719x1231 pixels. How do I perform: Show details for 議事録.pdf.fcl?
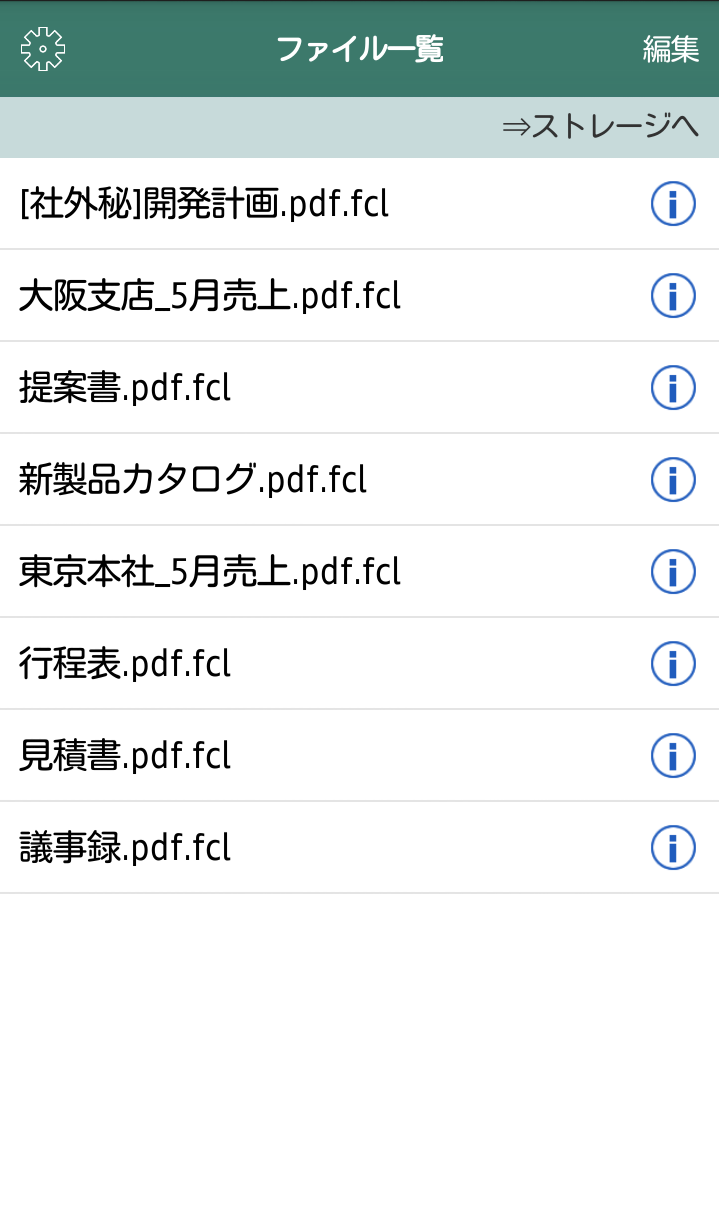pos(673,848)
